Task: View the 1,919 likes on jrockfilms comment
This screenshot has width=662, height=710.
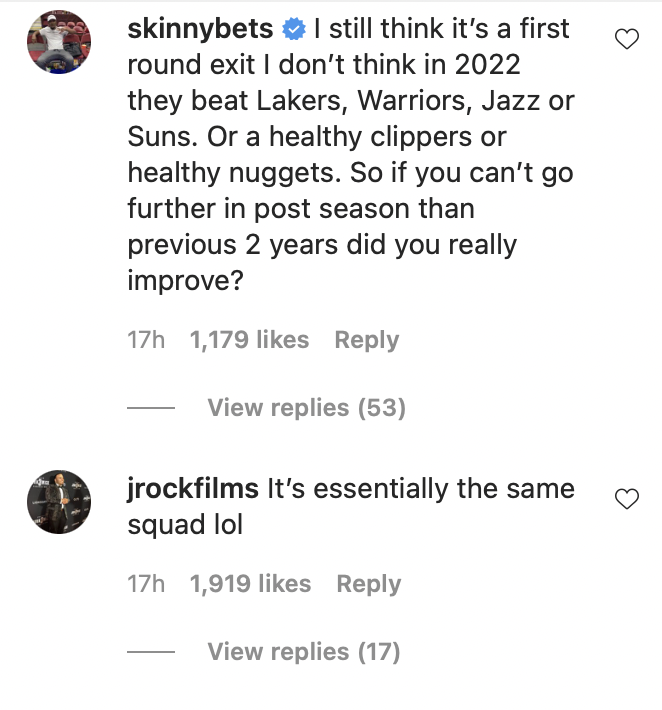Action: [x=250, y=584]
